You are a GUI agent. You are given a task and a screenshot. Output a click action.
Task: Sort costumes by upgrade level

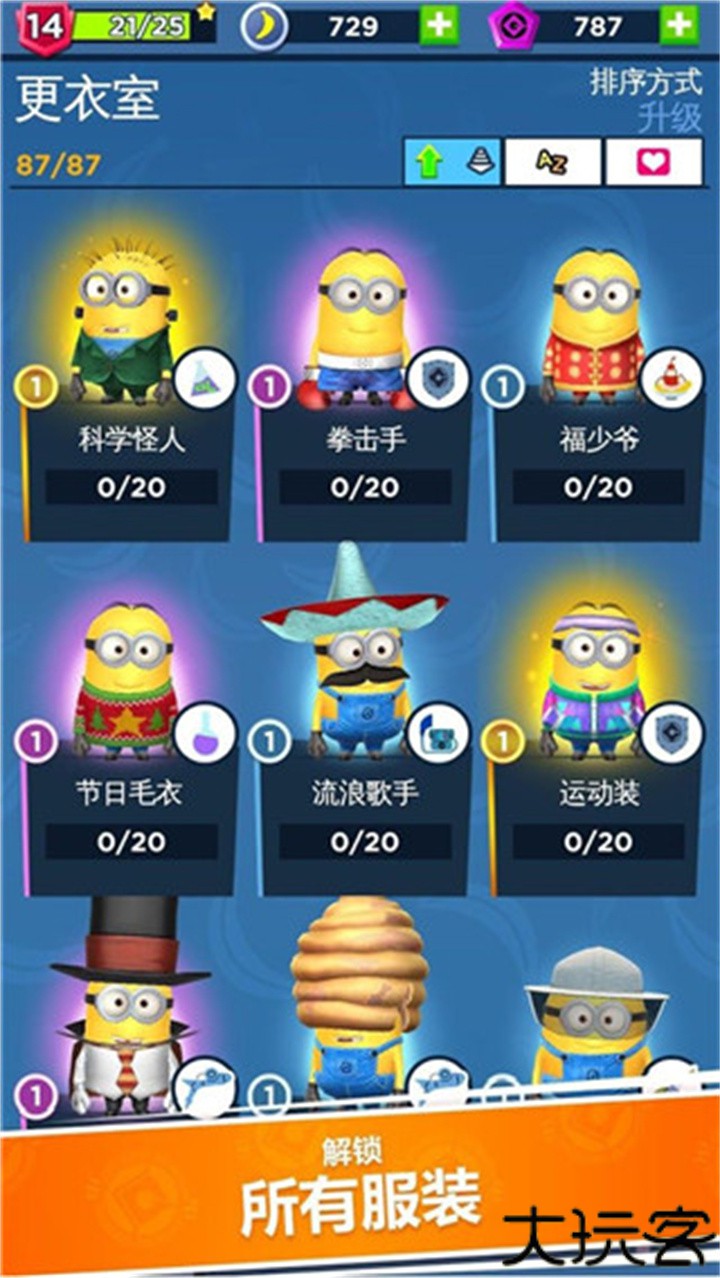(452, 162)
